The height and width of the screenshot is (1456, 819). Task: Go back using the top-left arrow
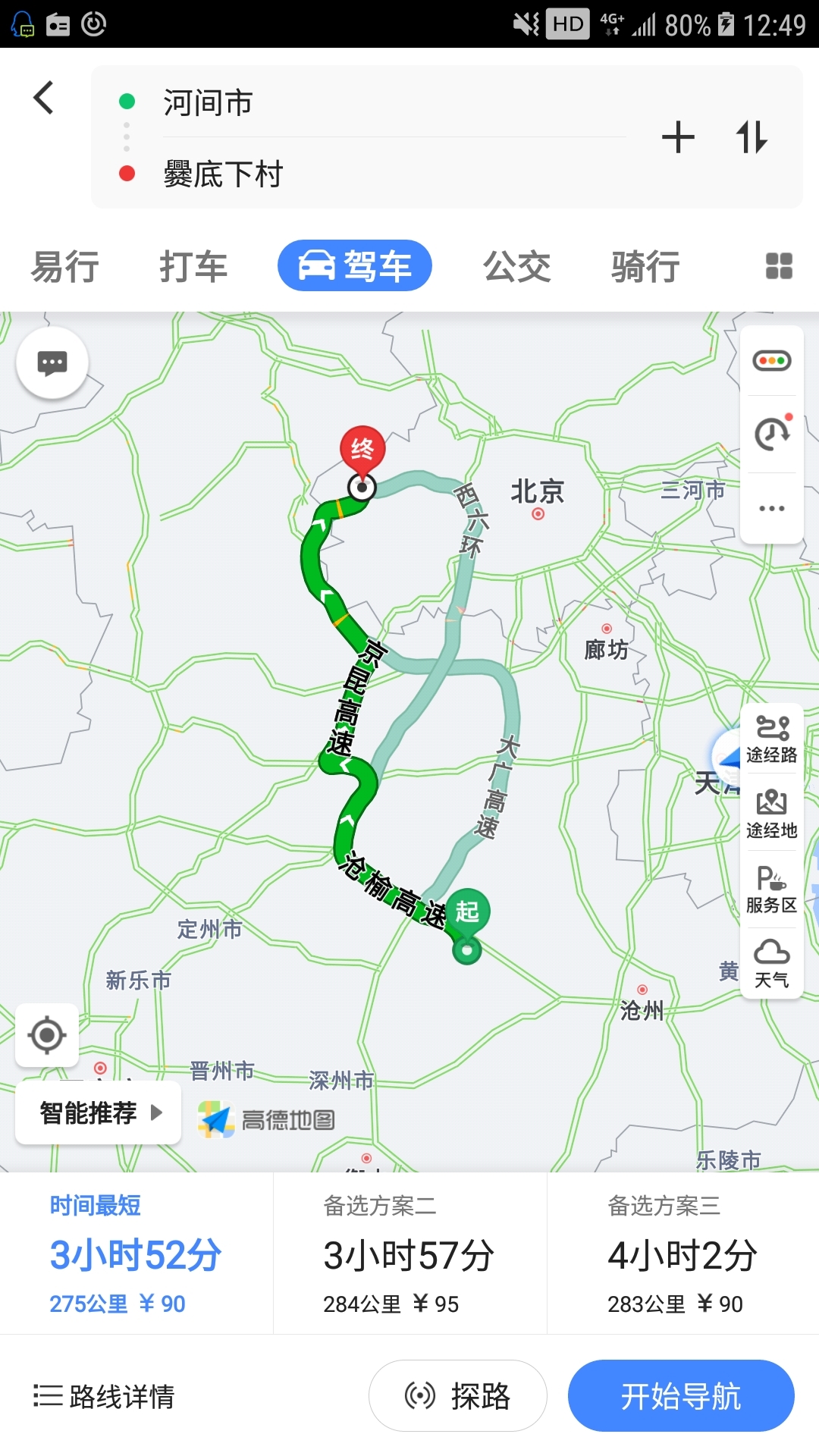pyautogui.click(x=44, y=98)
